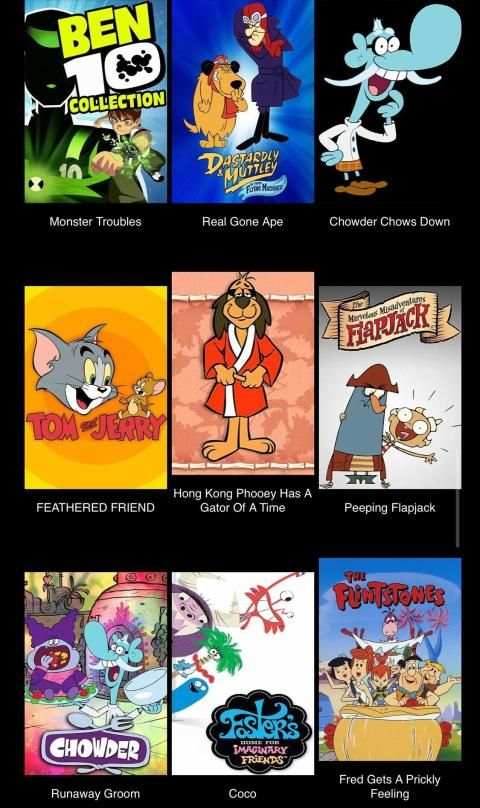This screenshot has height=808, width=480.
Task: Select the Foster's episode titled Coco
Action: click(x=243, y=674)
